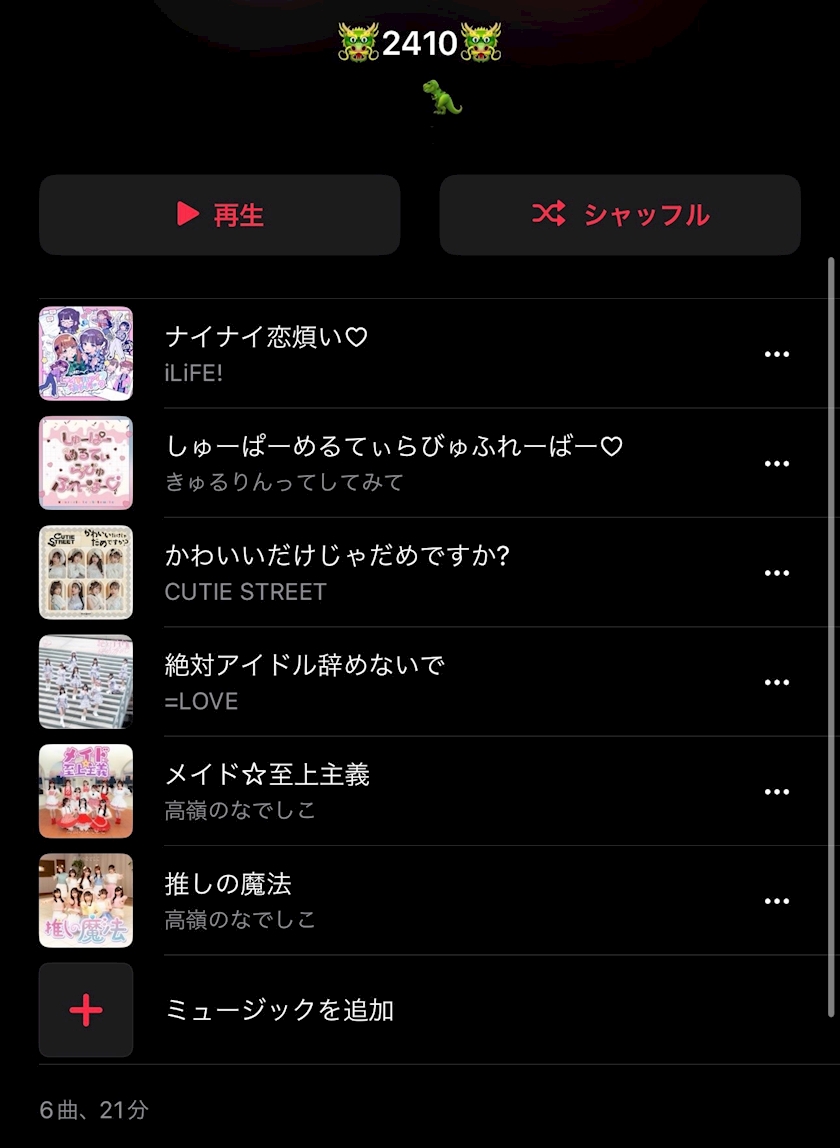
Task: Open more options for かわいいだけじゃだめですか?
Action: (x=776, y=573)
